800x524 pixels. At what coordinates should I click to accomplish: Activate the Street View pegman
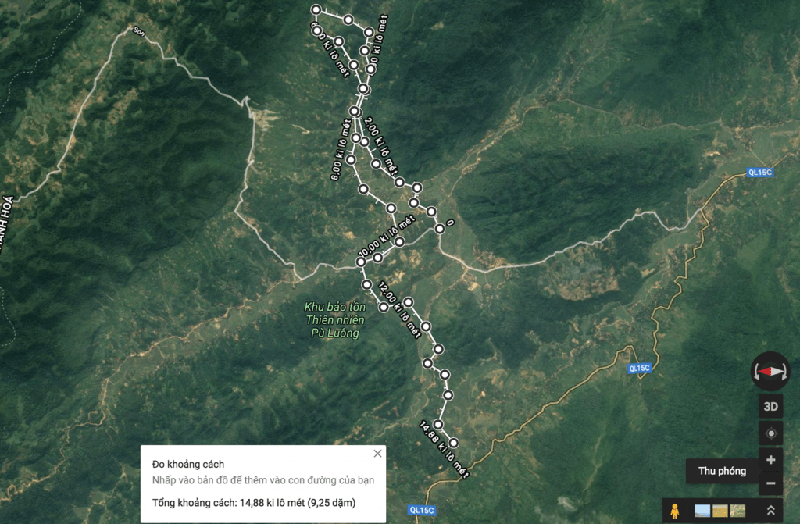[675, 510]
